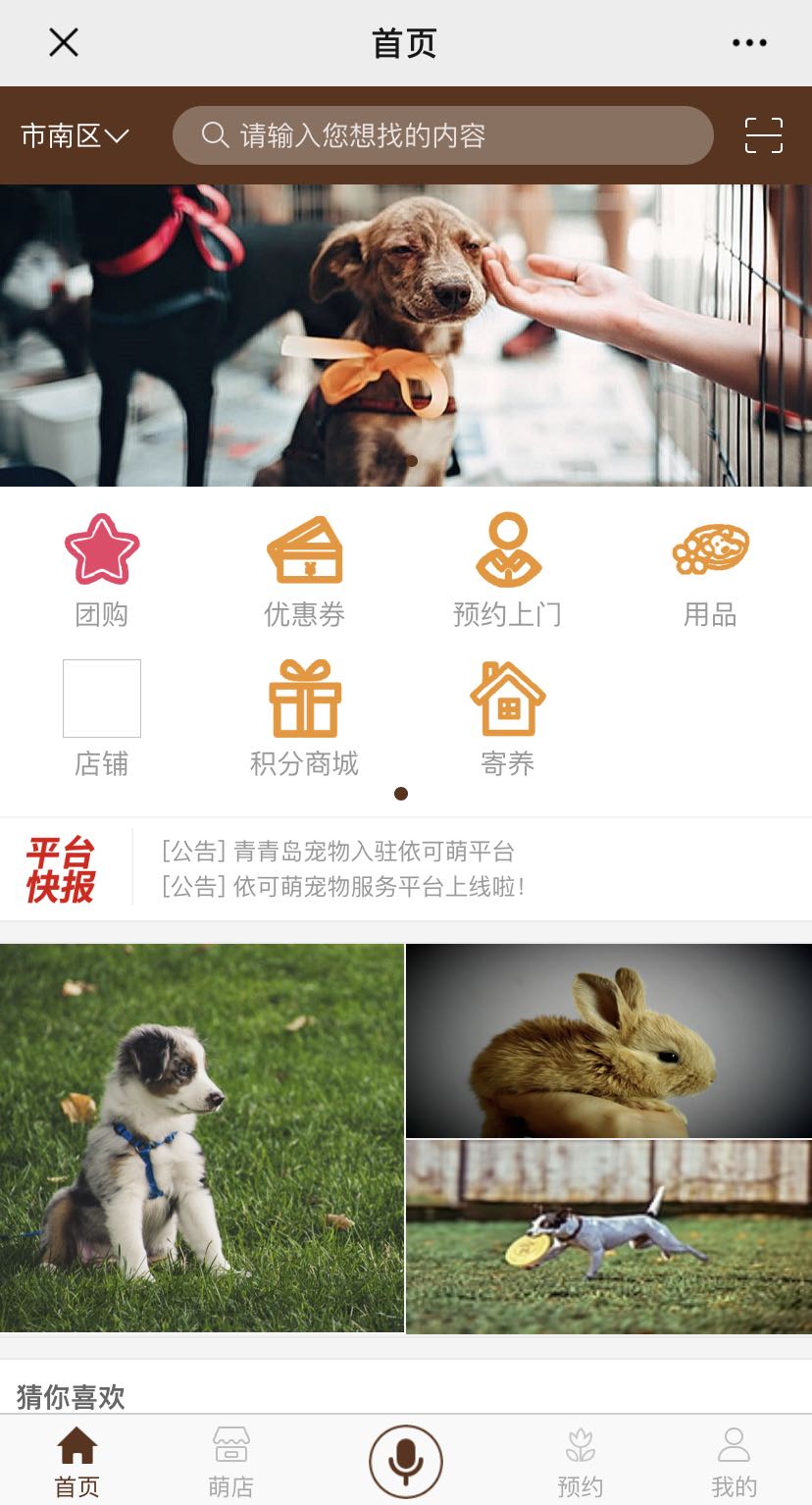This screenshot has width=812, height=1505.
Task: Open the scan code icon
Action: click(x=763, y=135)
